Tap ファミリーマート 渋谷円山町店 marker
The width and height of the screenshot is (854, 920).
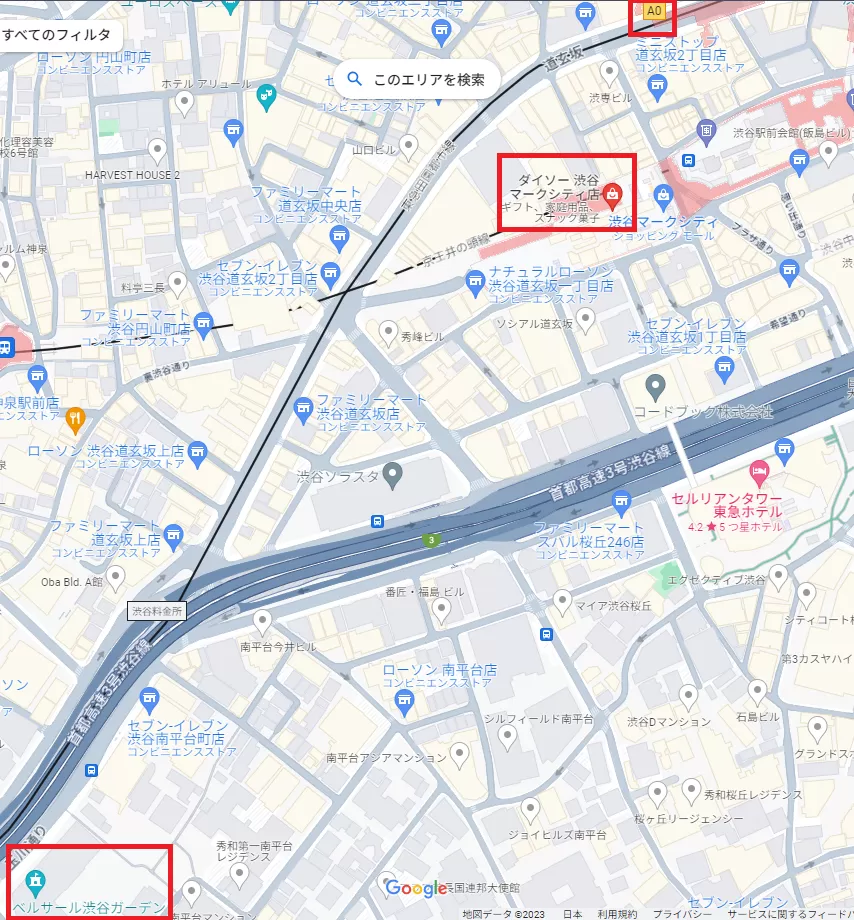click(205, 322)
